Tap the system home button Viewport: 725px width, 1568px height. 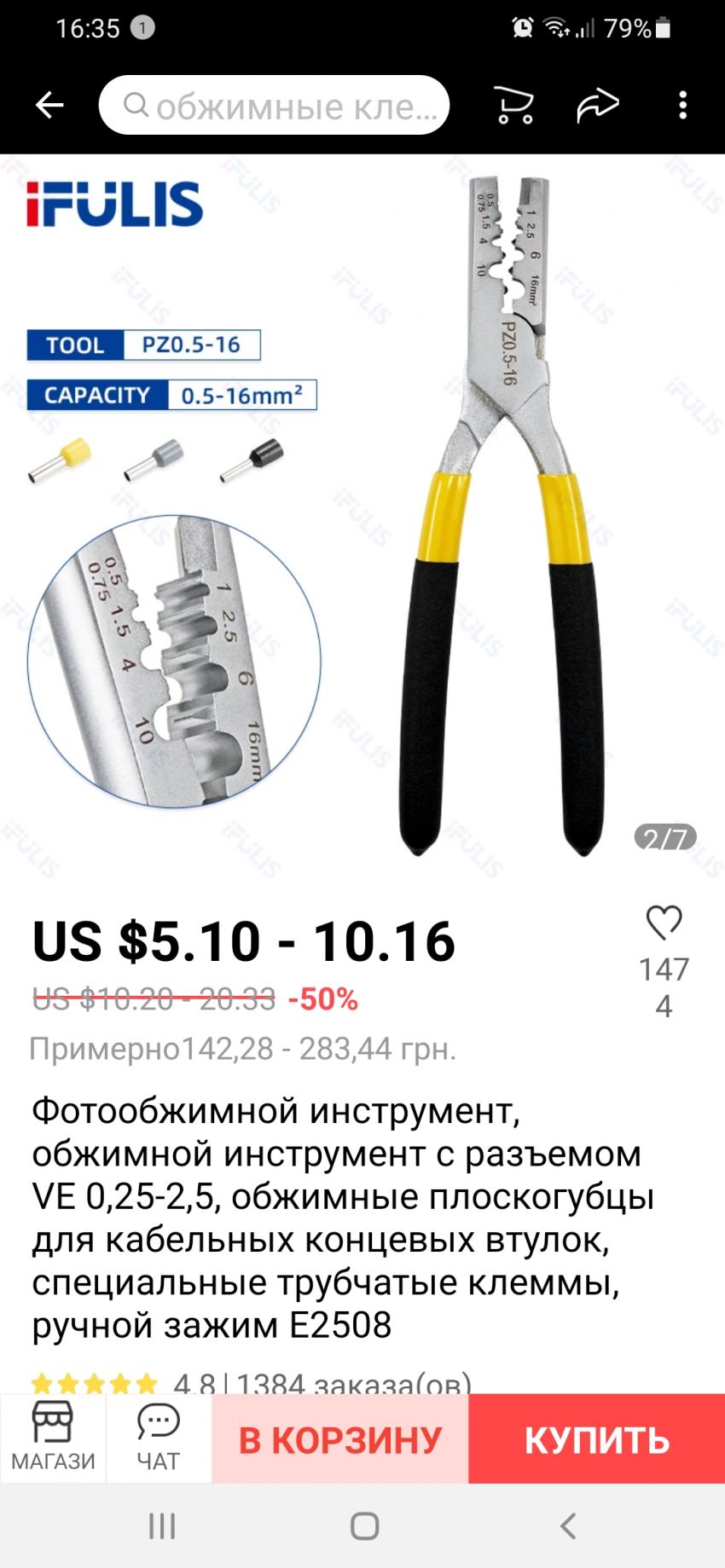click(364, 1525)
